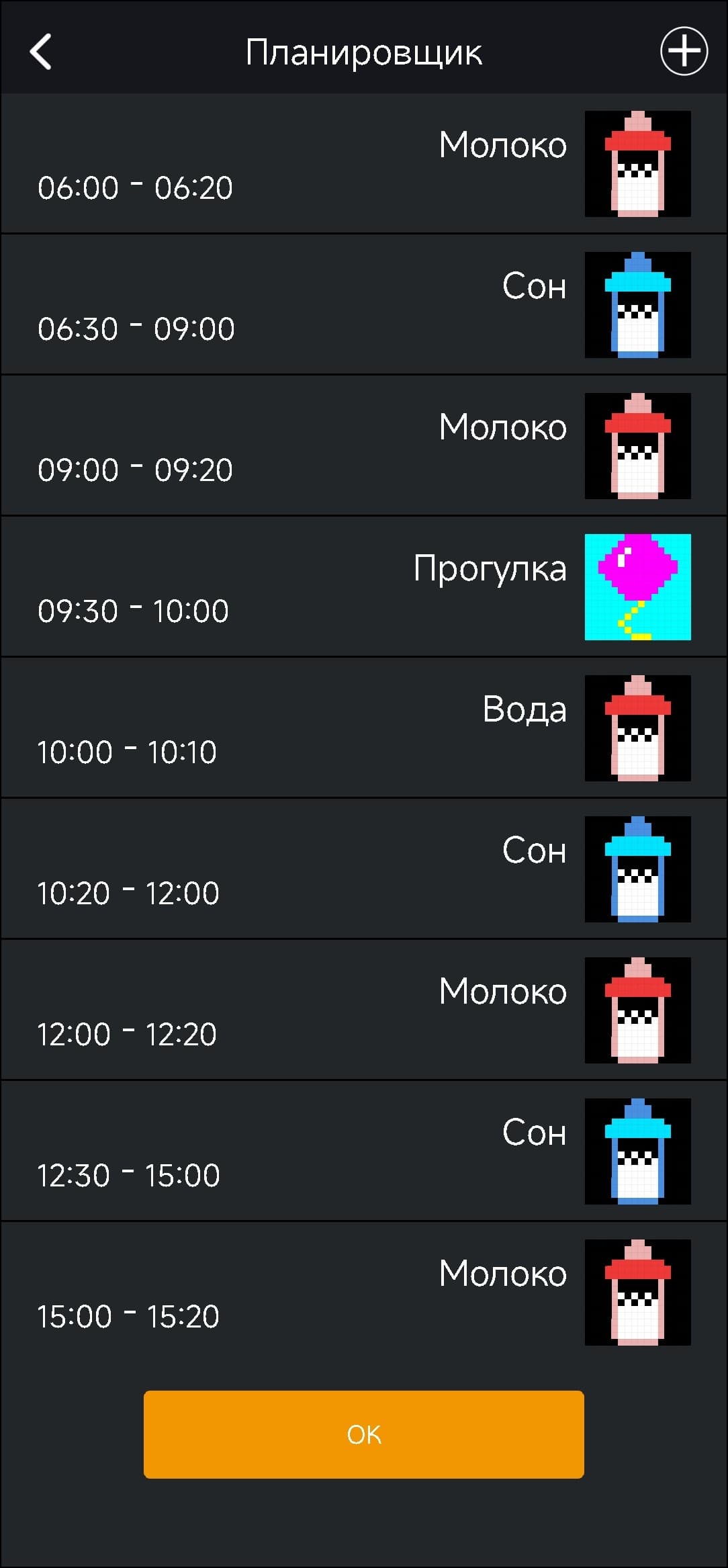Go back from Планировщик screen
Screen dimensions: 728x1568
point(41,52)
